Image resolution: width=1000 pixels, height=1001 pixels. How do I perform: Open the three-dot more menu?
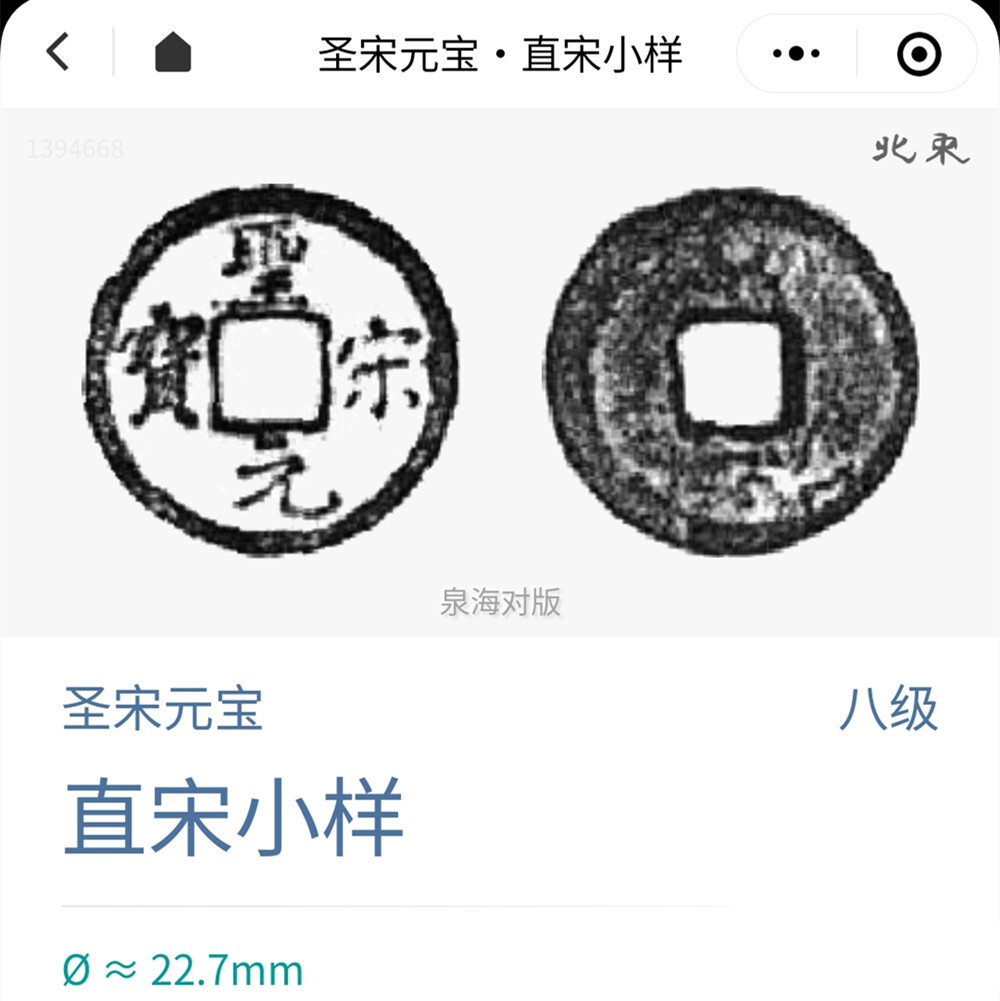pyautogui.click(x=797, y=54)
